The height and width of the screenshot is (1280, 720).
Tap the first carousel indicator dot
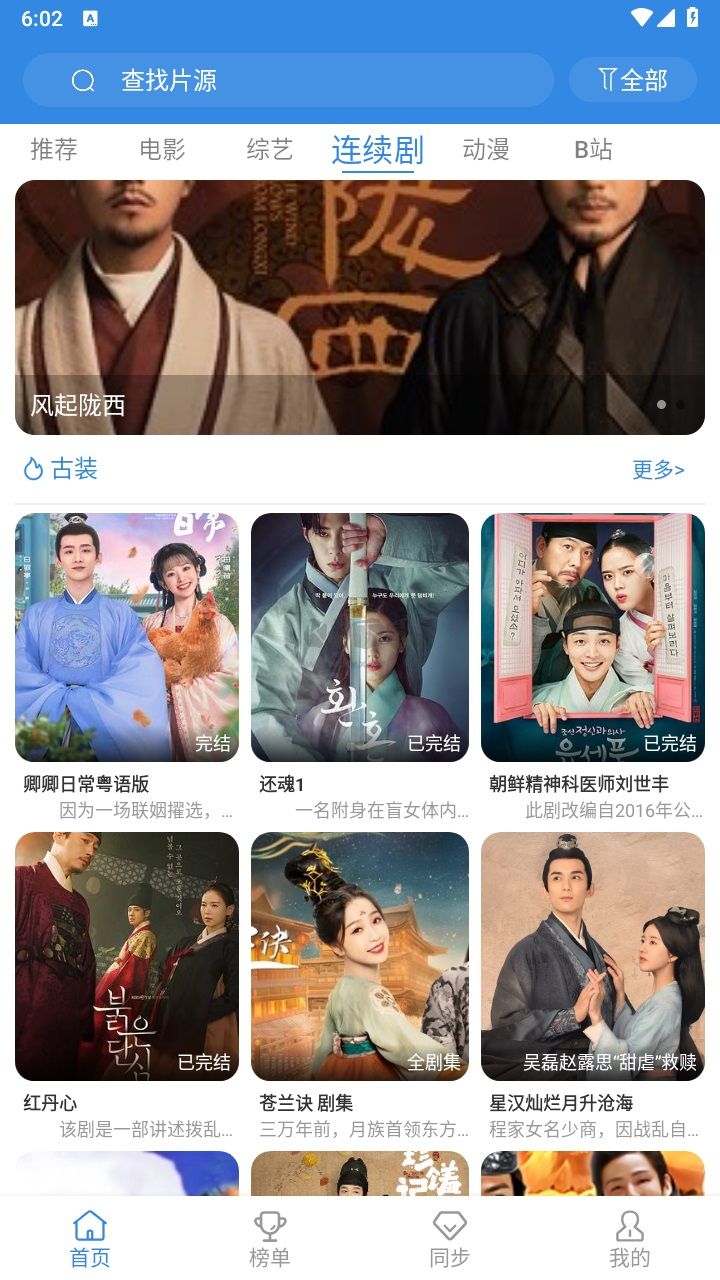click(x=661, y=406)
